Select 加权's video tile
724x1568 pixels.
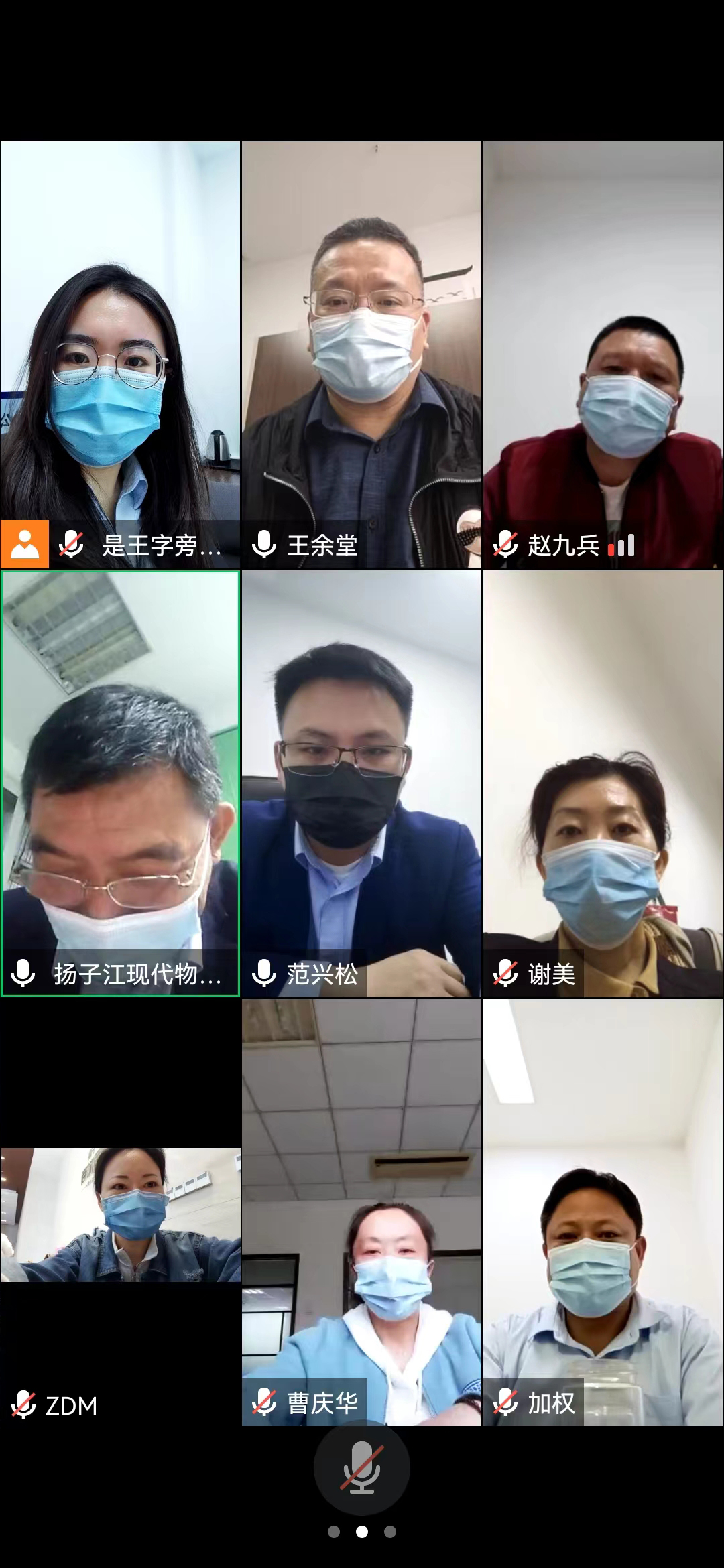(x=603, y=1212)
